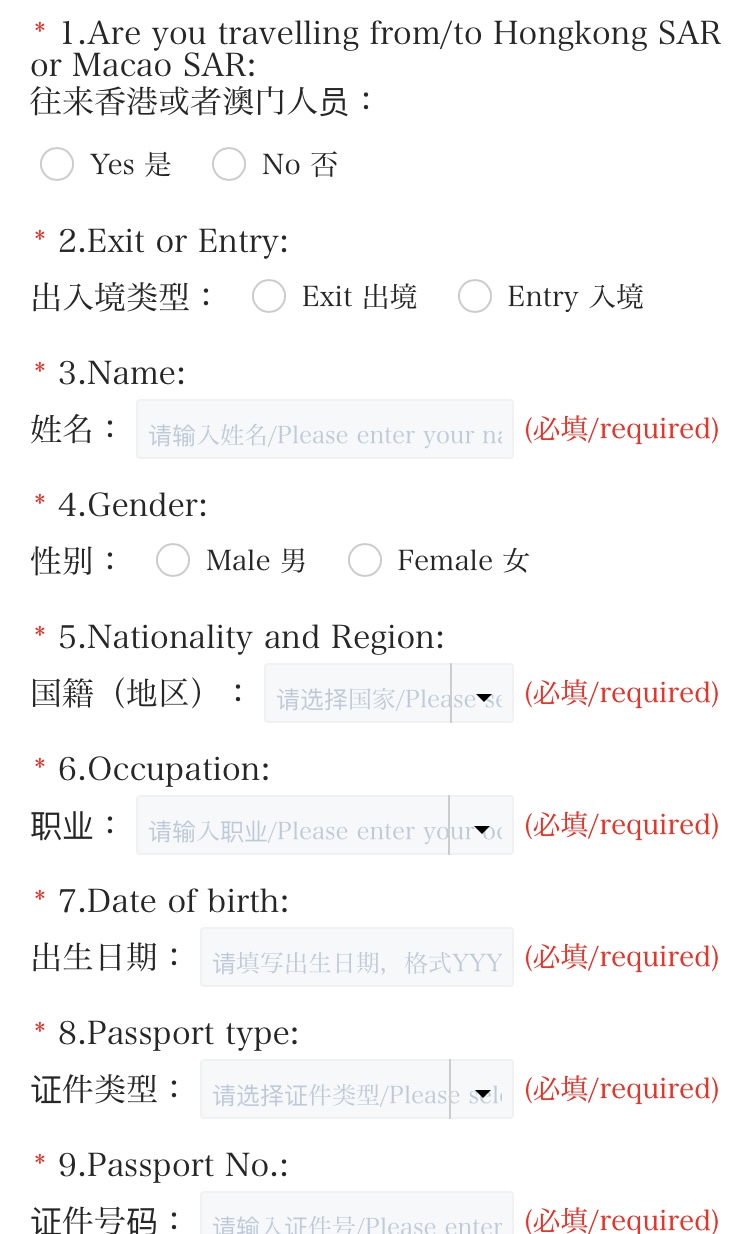This screenshot has width=750, height=1234.
Task: Select Yes 是 for Hongkong/Macao travel
Action: click(57, 164)
